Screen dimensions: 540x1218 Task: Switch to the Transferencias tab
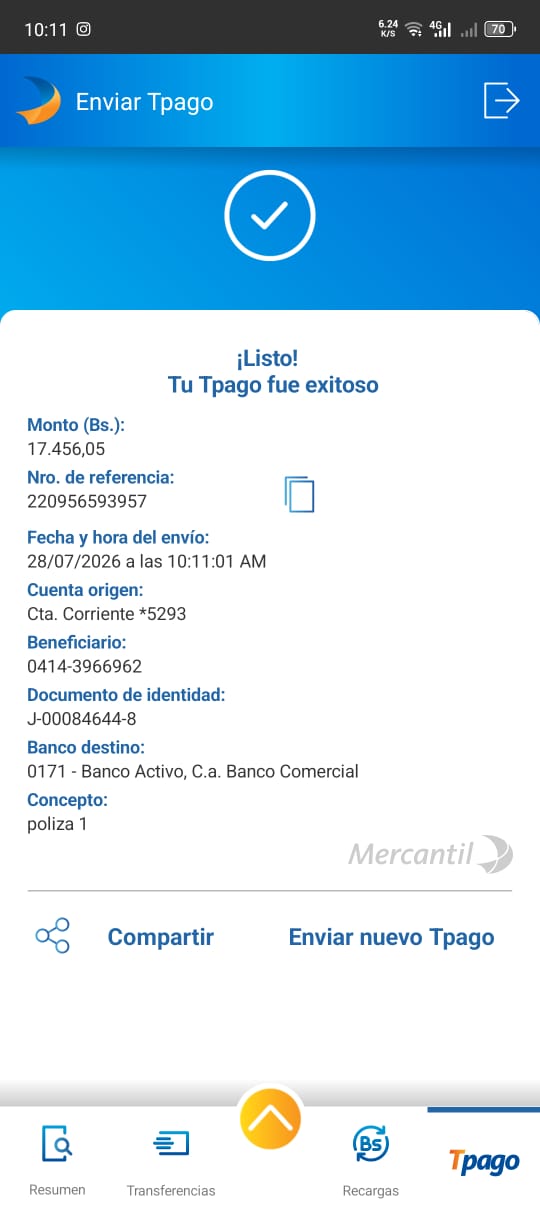click(x=171, y=1160)
